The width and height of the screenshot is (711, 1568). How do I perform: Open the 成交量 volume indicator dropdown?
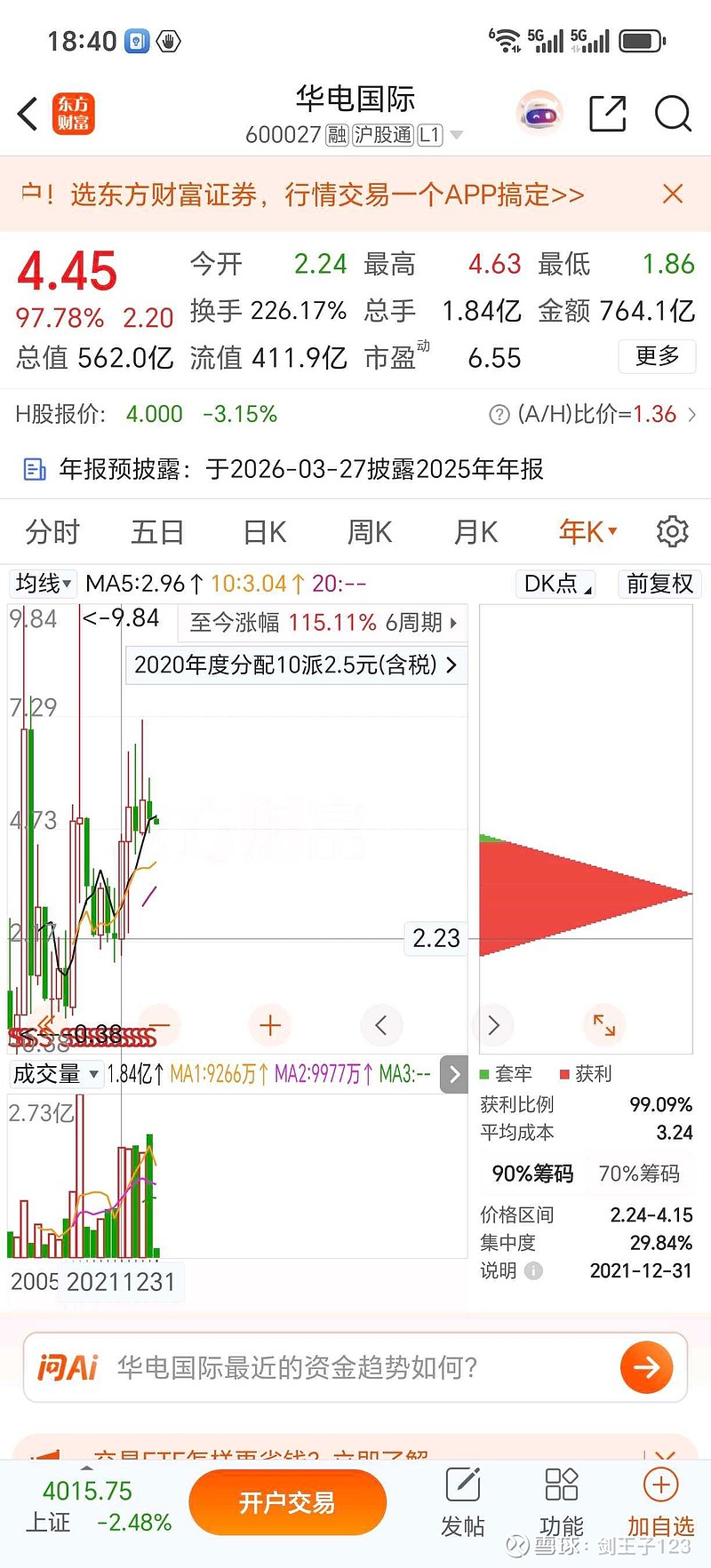[x=55, y=1074]
